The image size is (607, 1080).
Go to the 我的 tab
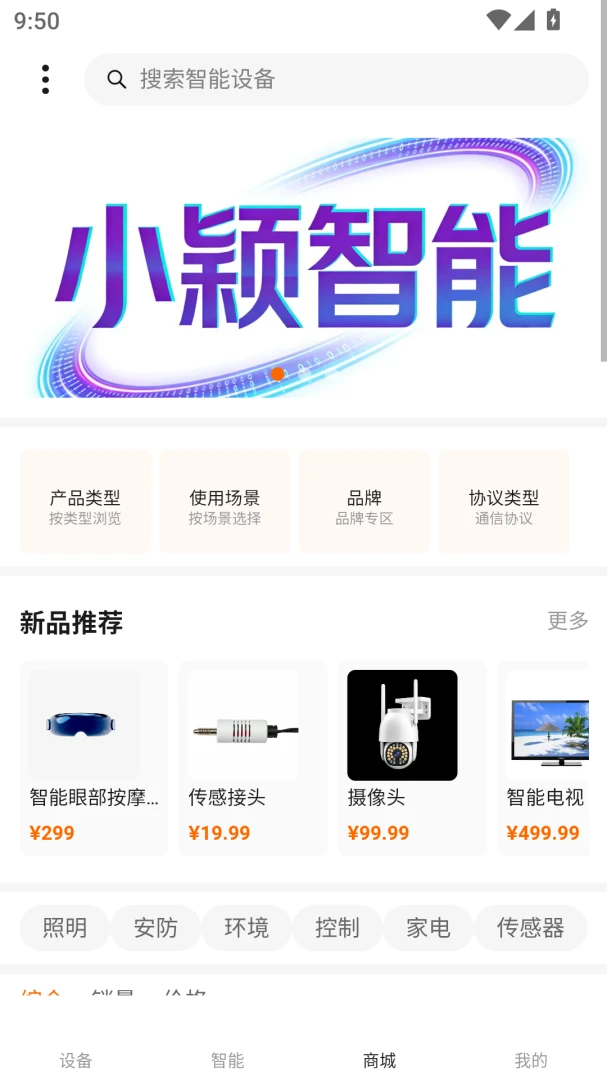coord(531,1060)
